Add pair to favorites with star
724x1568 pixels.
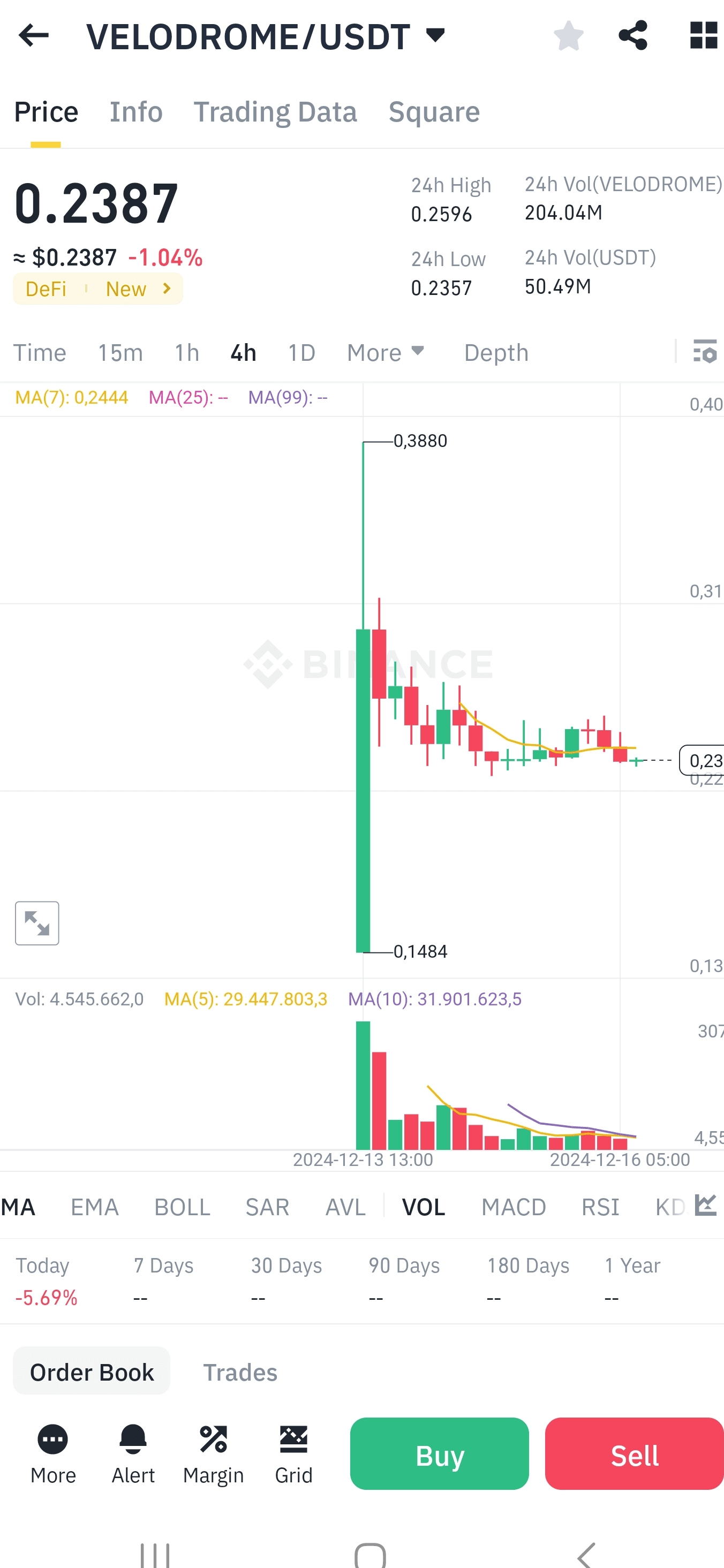click(568, 35)
